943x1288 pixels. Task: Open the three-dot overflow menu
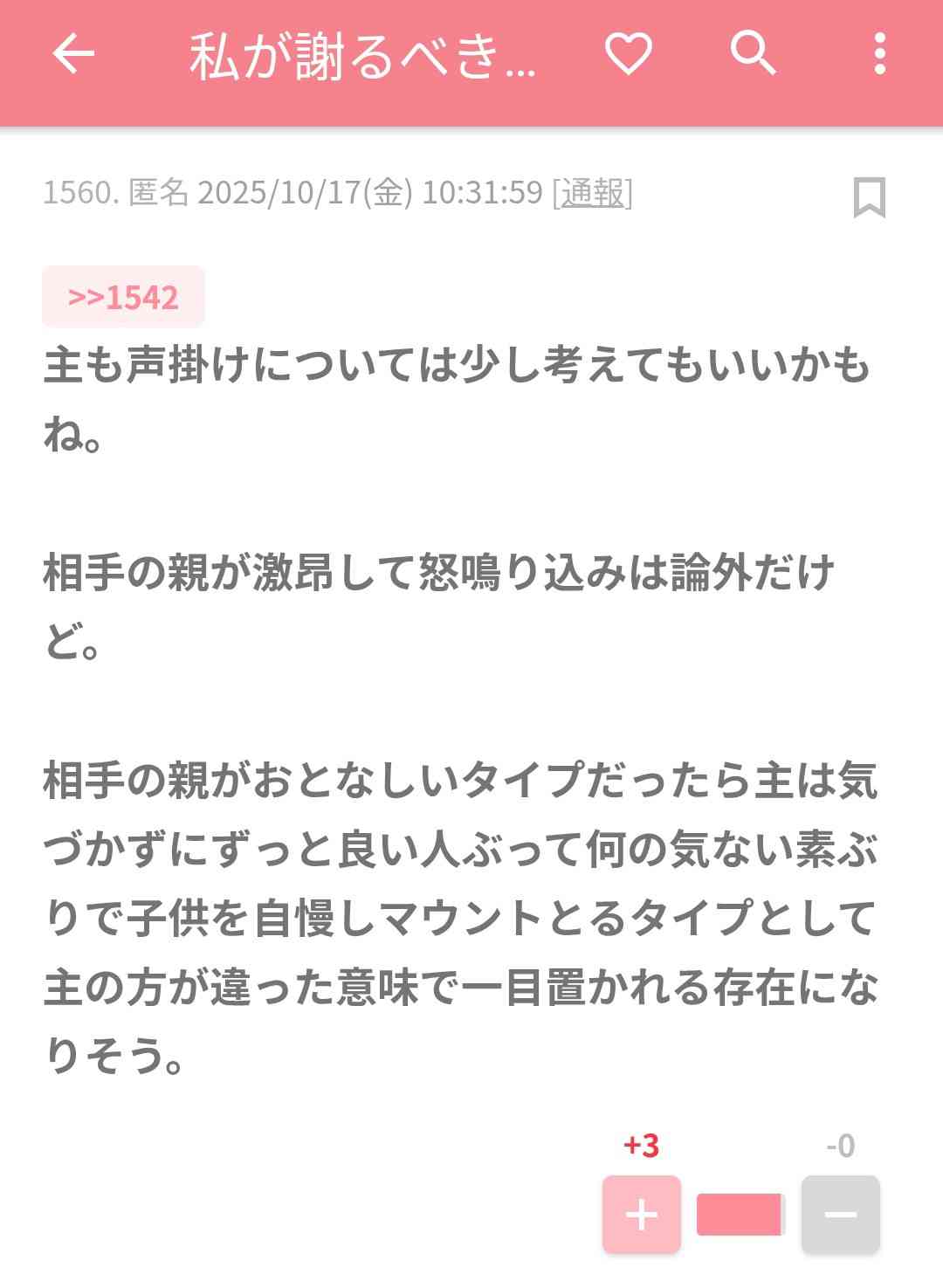tap(879, 54)
